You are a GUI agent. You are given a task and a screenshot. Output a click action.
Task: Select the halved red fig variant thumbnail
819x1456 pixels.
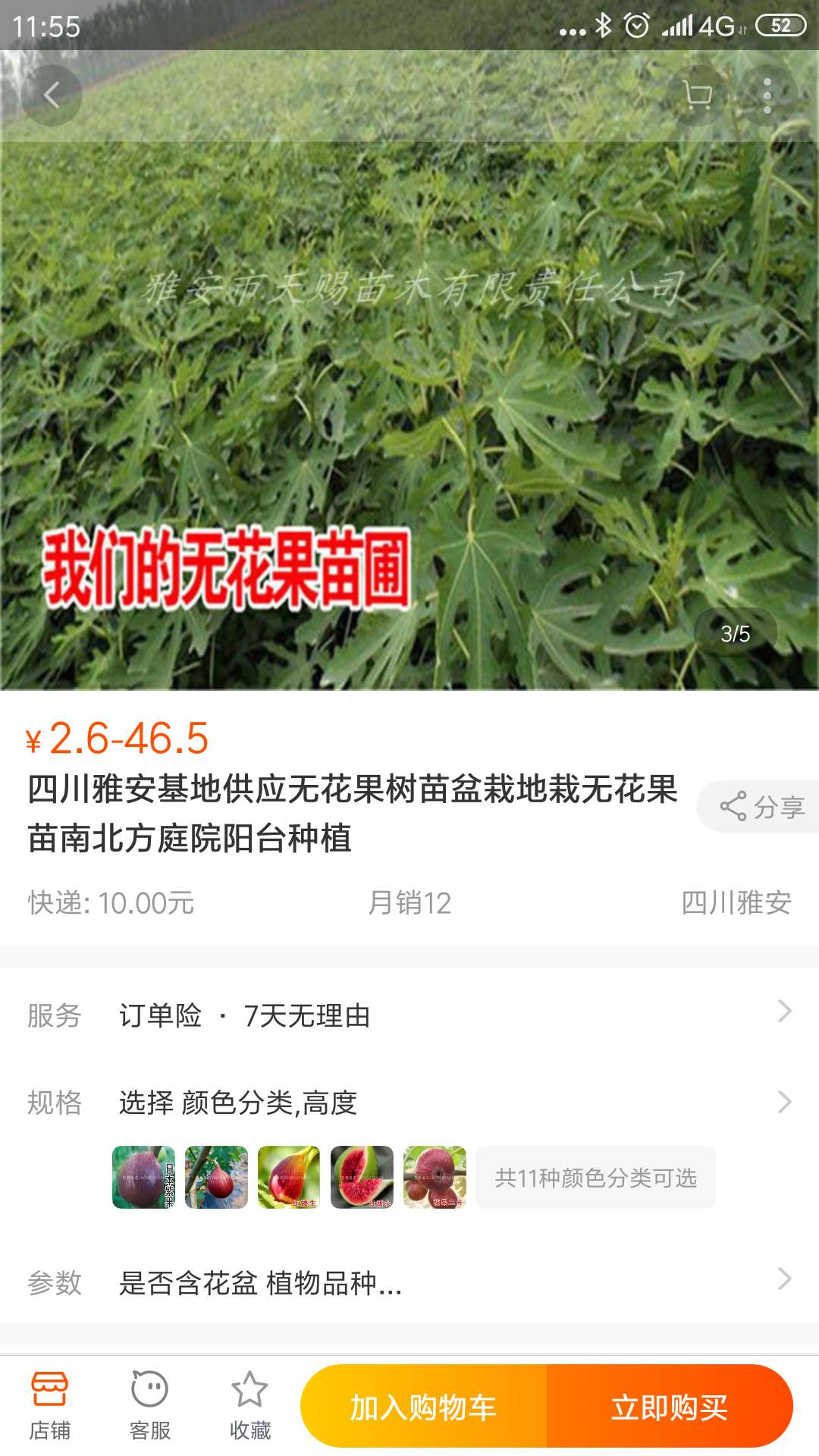(x=362, y=1177)
